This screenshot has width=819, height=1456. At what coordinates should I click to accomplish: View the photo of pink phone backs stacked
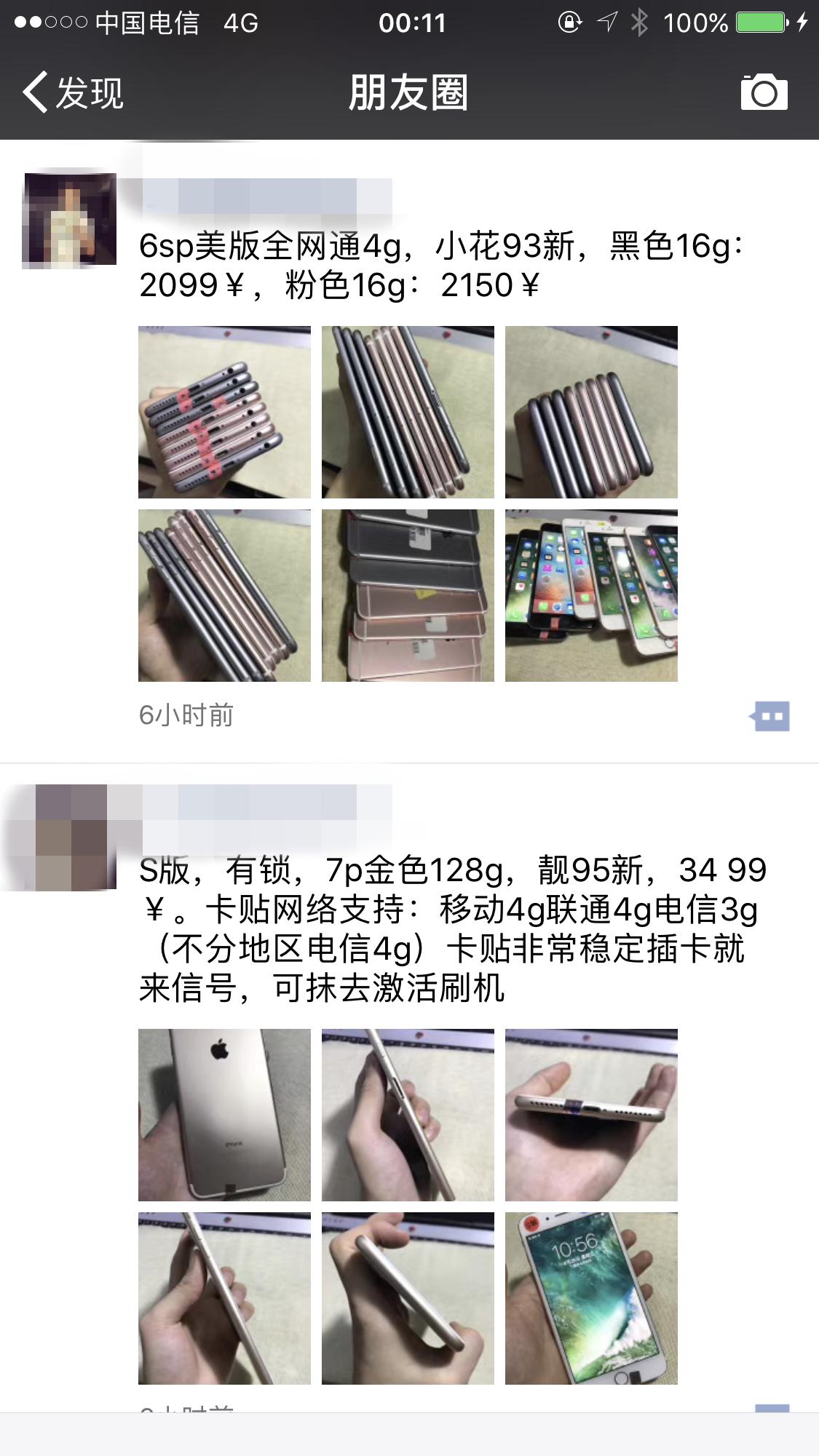408,595
